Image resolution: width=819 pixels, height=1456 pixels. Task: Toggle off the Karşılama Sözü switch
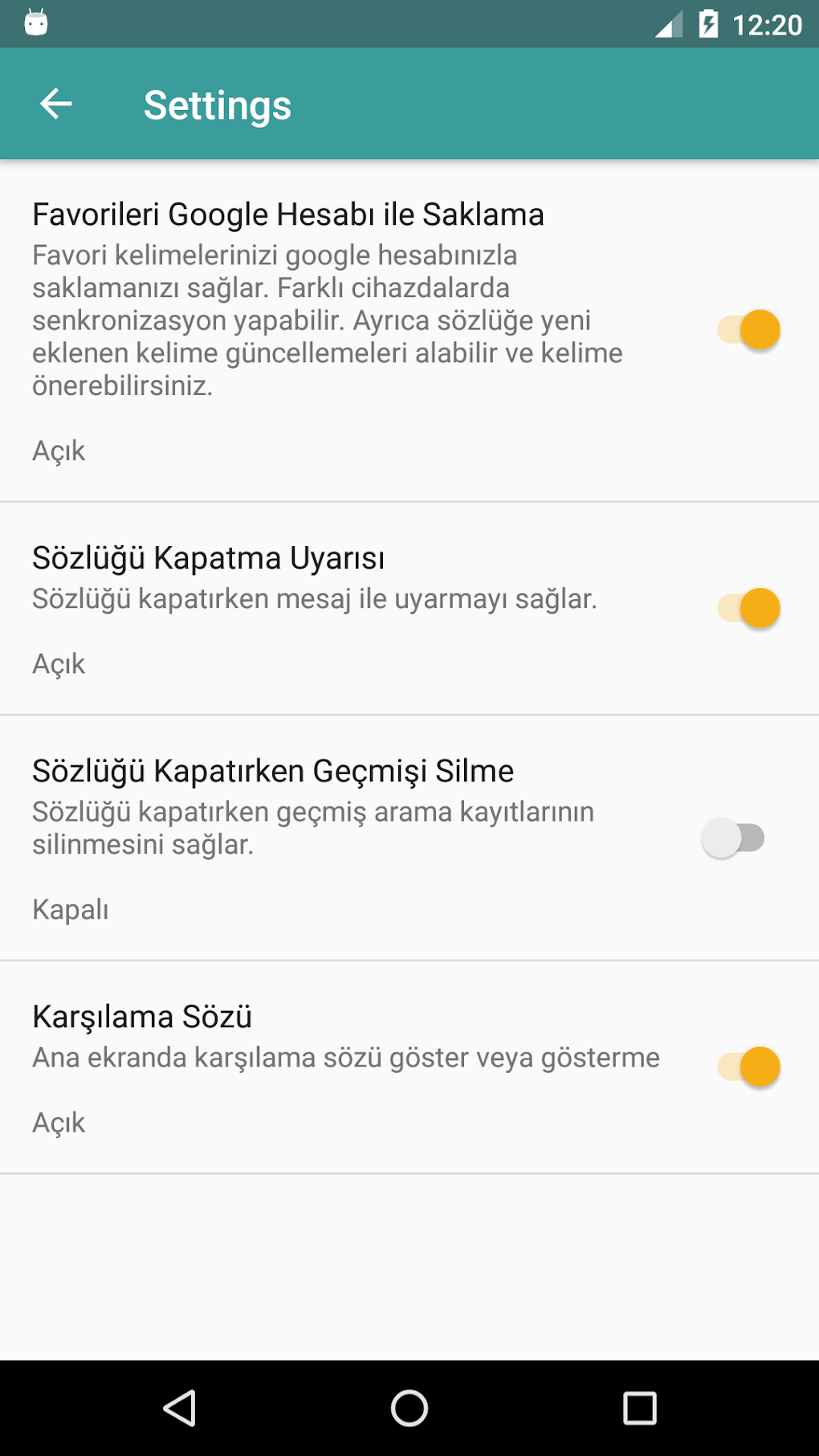748,1067
